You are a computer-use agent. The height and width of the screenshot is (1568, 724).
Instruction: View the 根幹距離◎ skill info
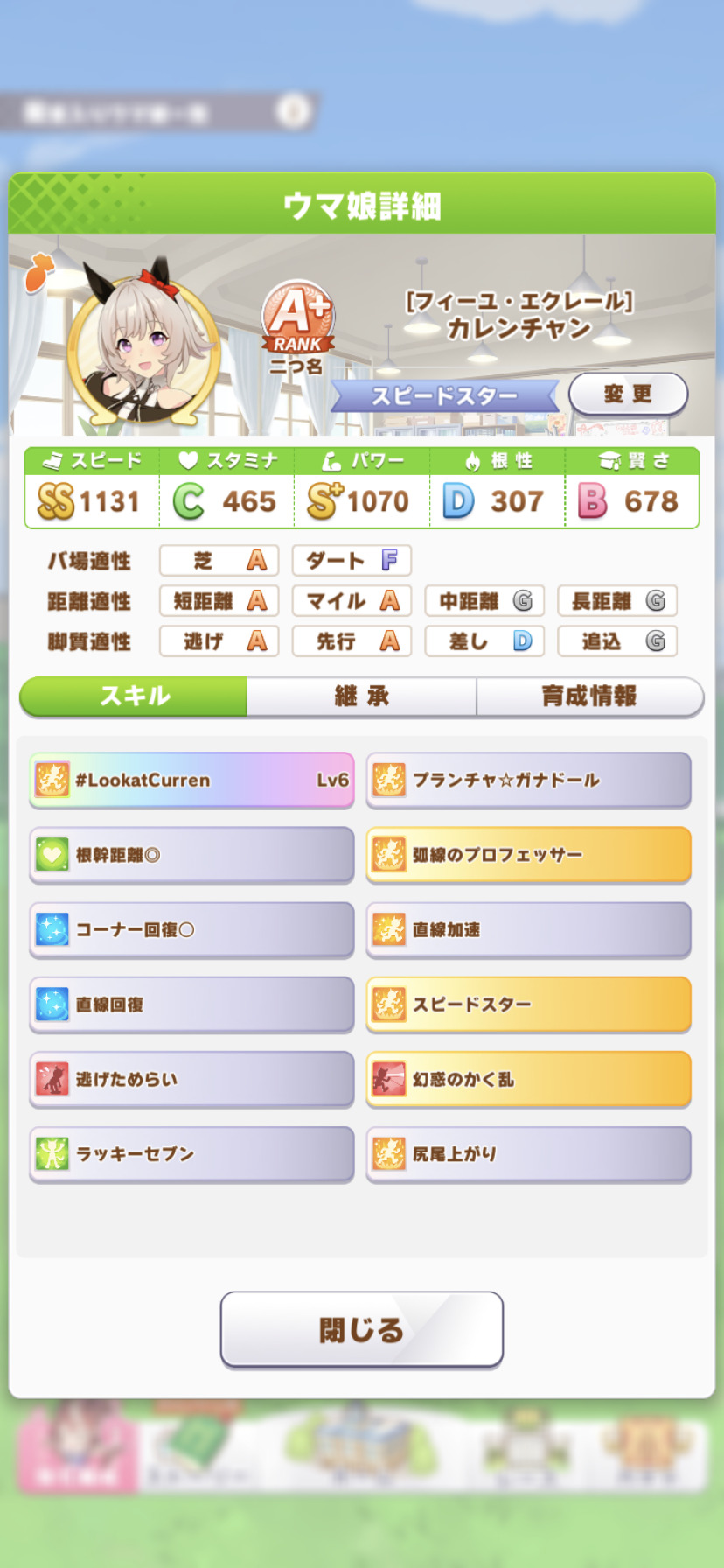(x=191, y=855)
